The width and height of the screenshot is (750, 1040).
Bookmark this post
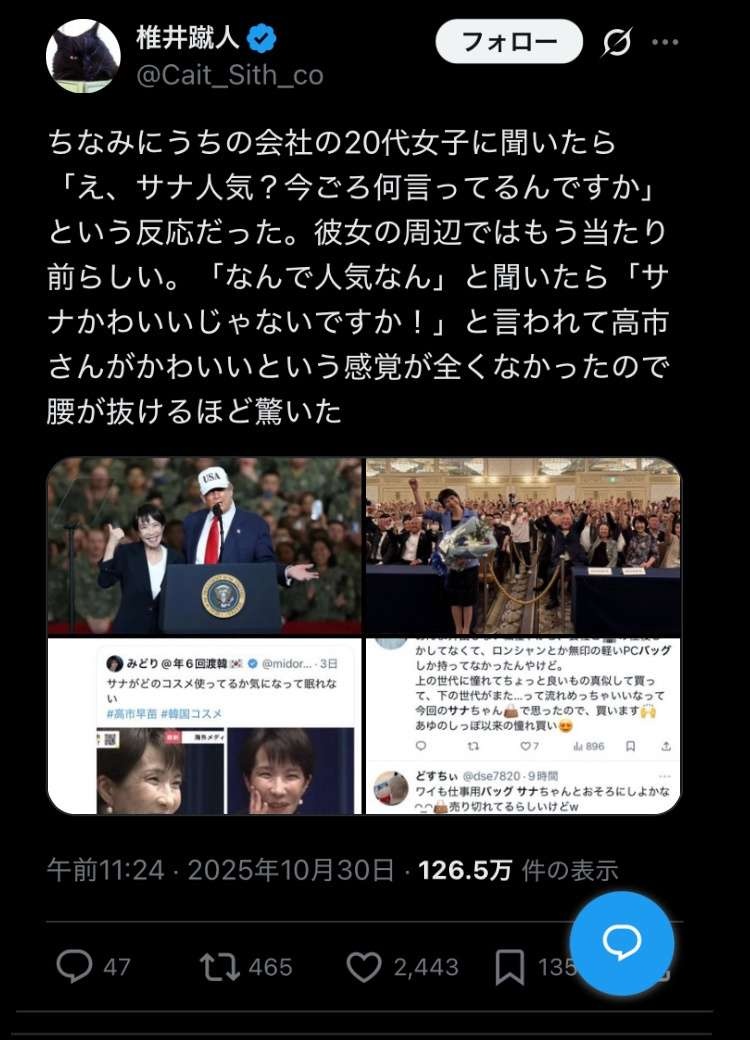(x=510, y=966)
